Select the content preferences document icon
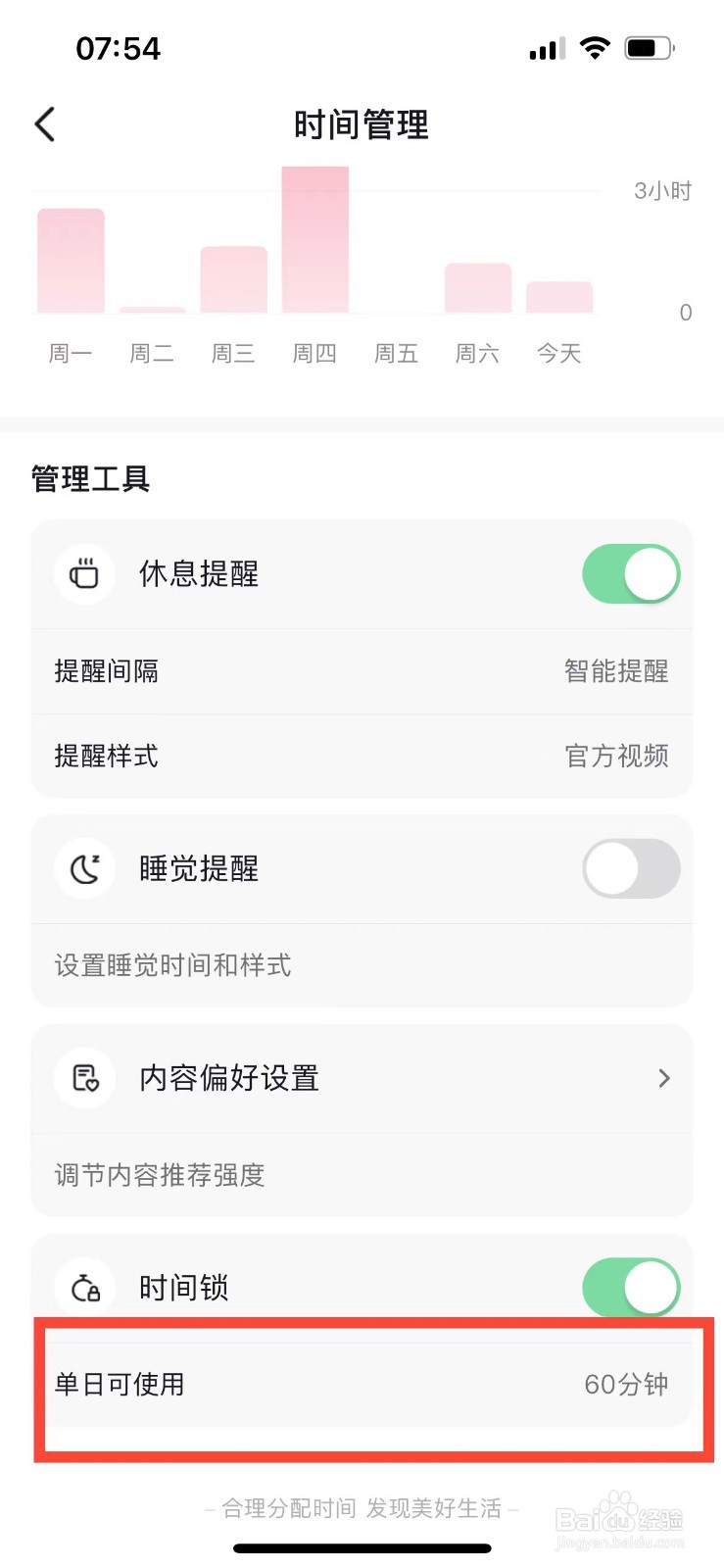724x1568 pixels. pyautogui.click(x=84, y=1078)
